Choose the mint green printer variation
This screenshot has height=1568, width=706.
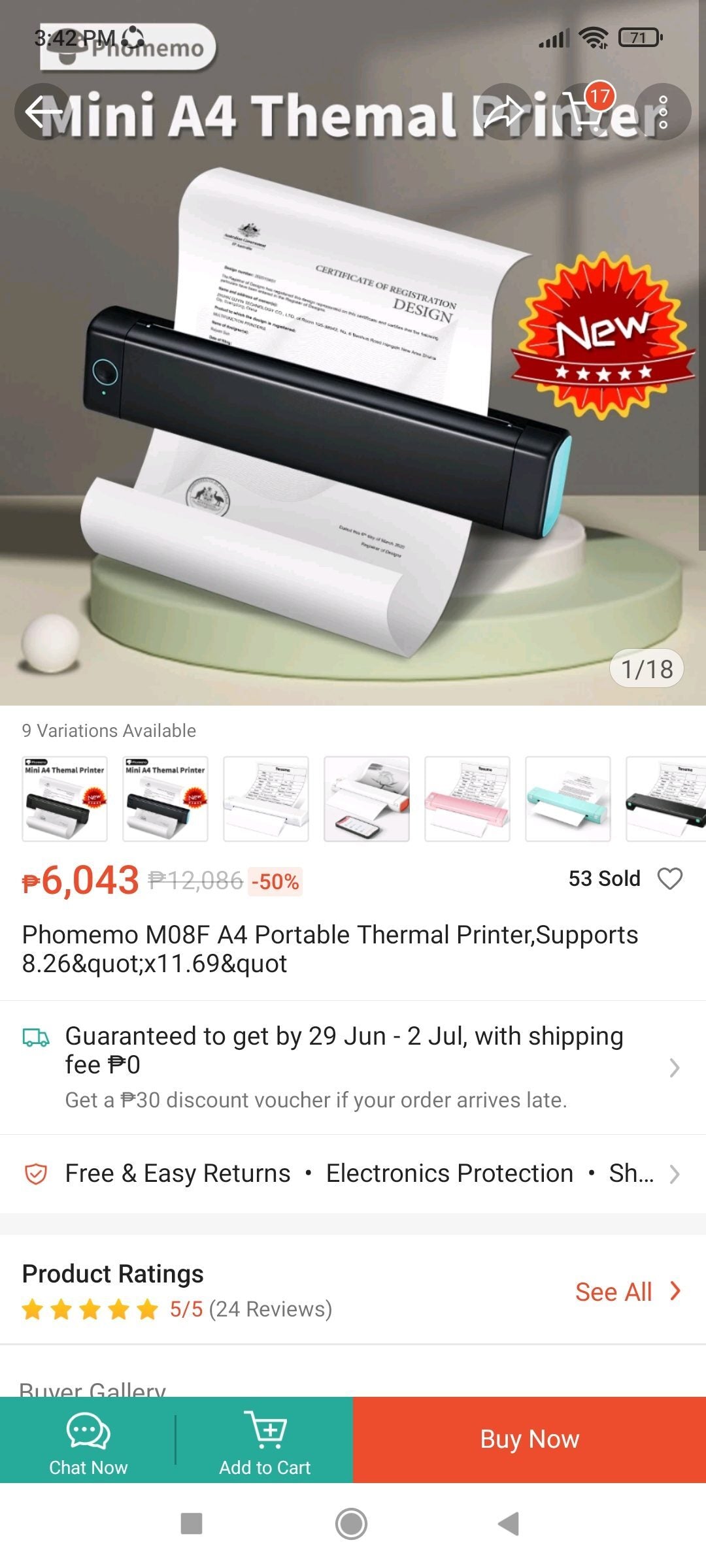click(x=567, y=798)
